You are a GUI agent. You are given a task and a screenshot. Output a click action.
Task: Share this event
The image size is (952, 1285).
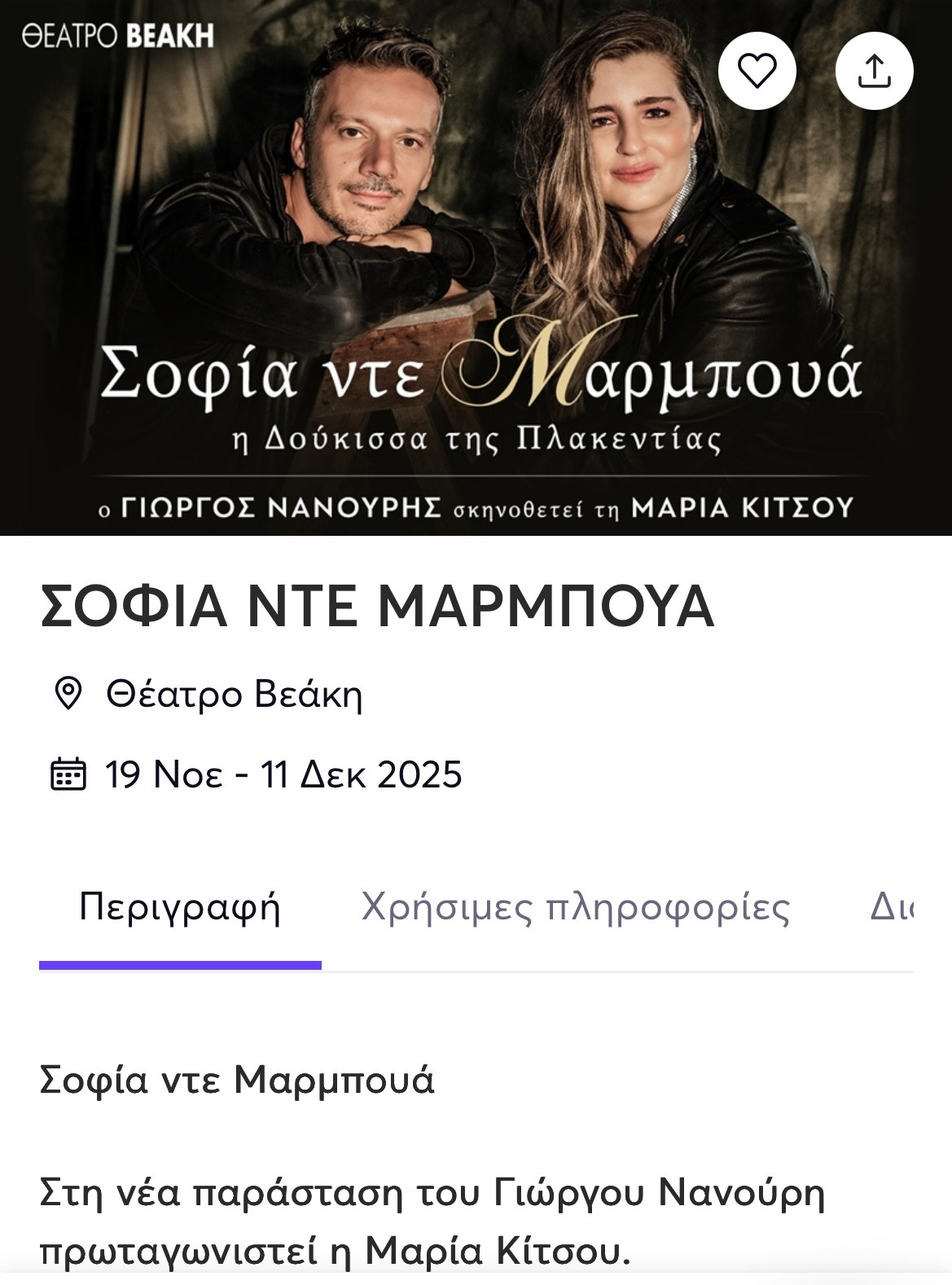(x=874, y=71)
